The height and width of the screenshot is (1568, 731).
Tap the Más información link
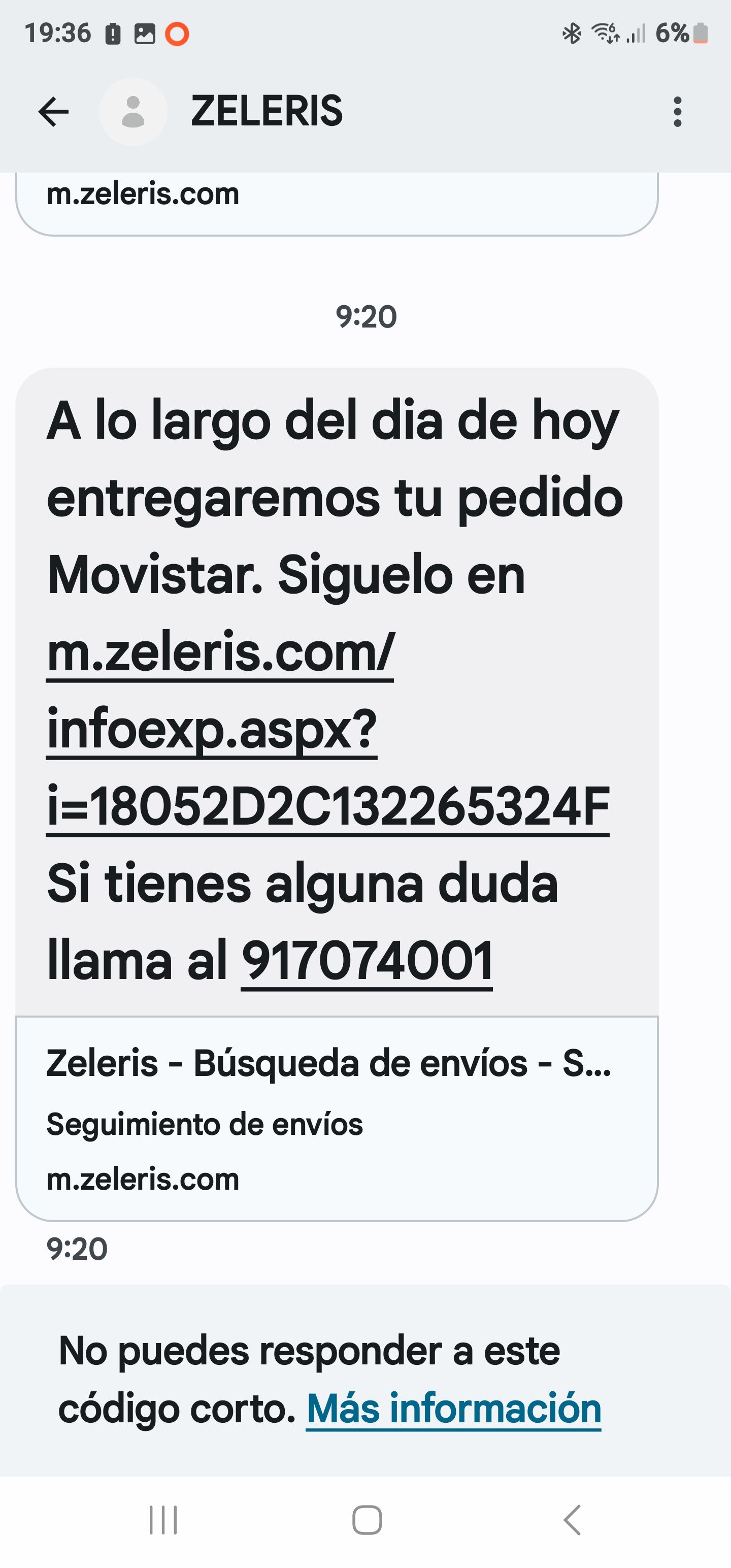coord(453,1409)
